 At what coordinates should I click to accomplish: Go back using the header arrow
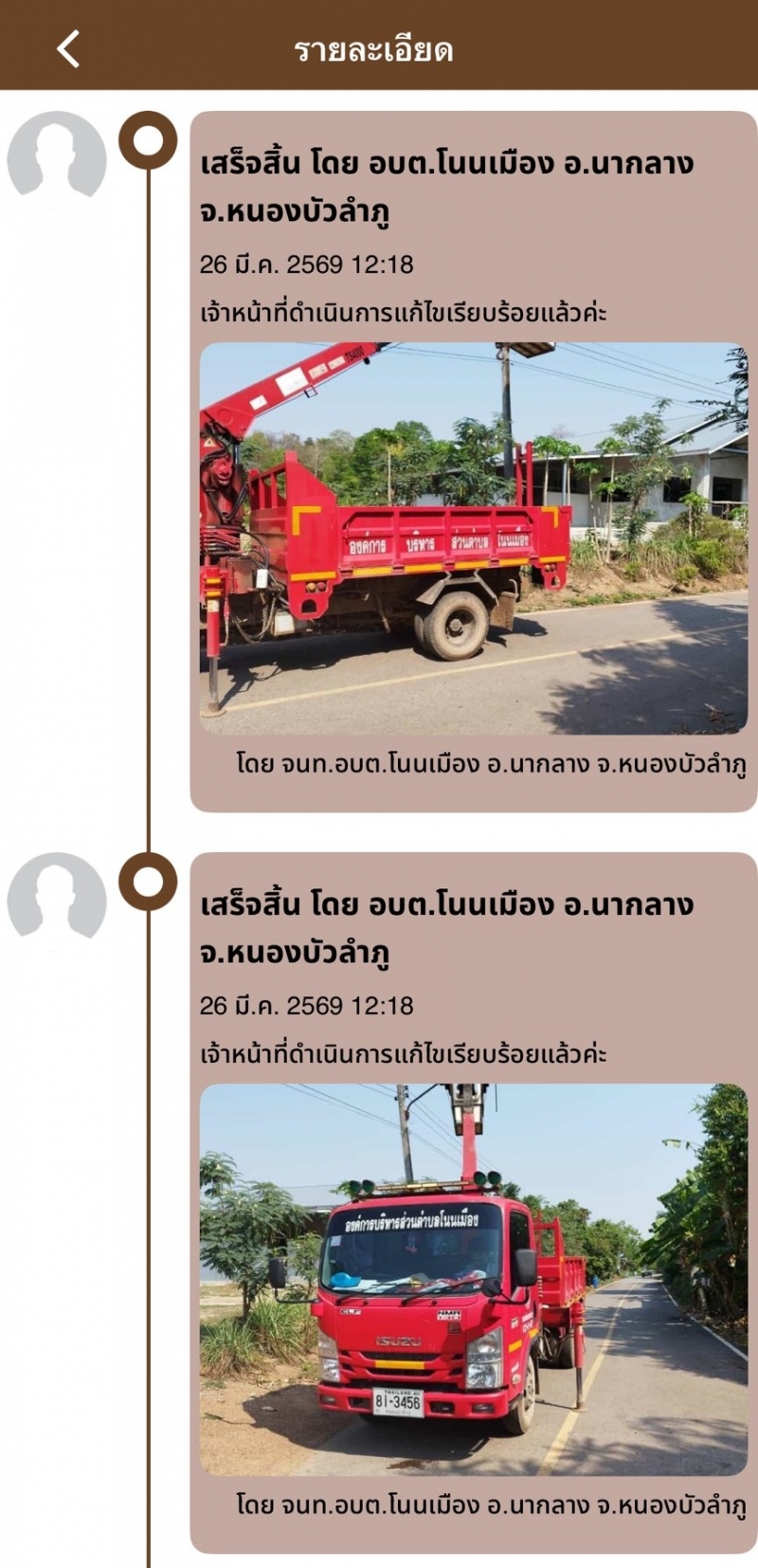68,48
